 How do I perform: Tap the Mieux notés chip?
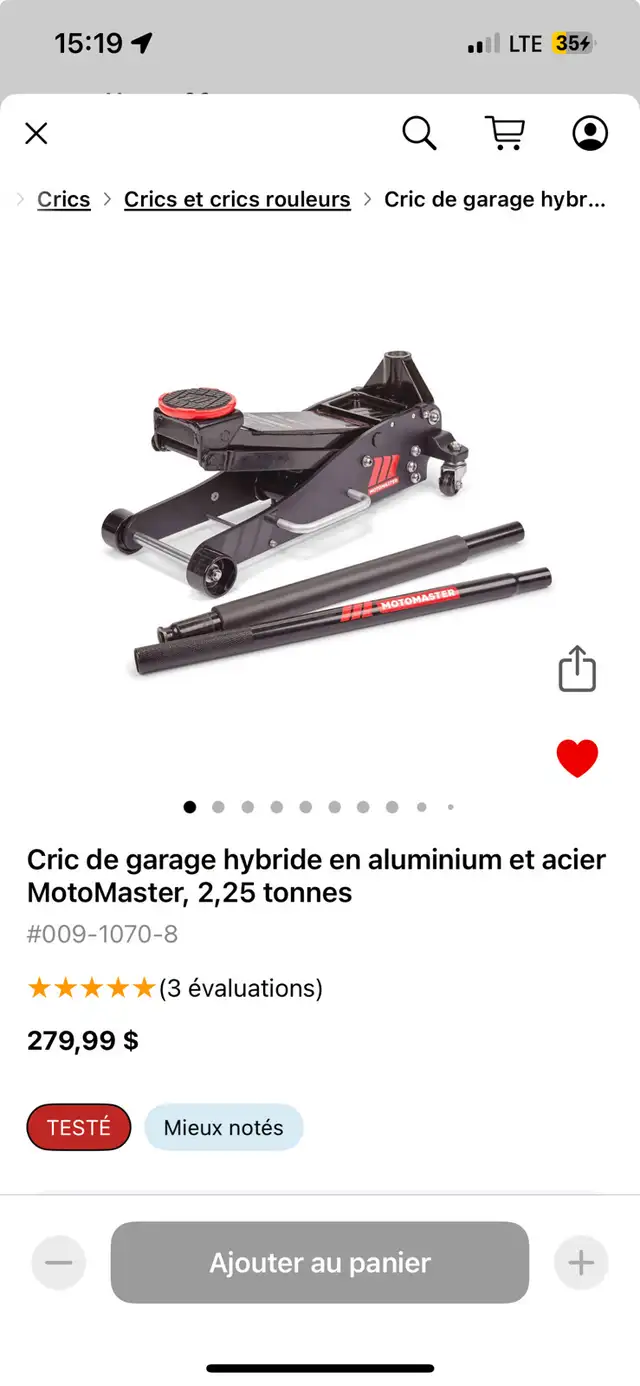coord(223,1127)
